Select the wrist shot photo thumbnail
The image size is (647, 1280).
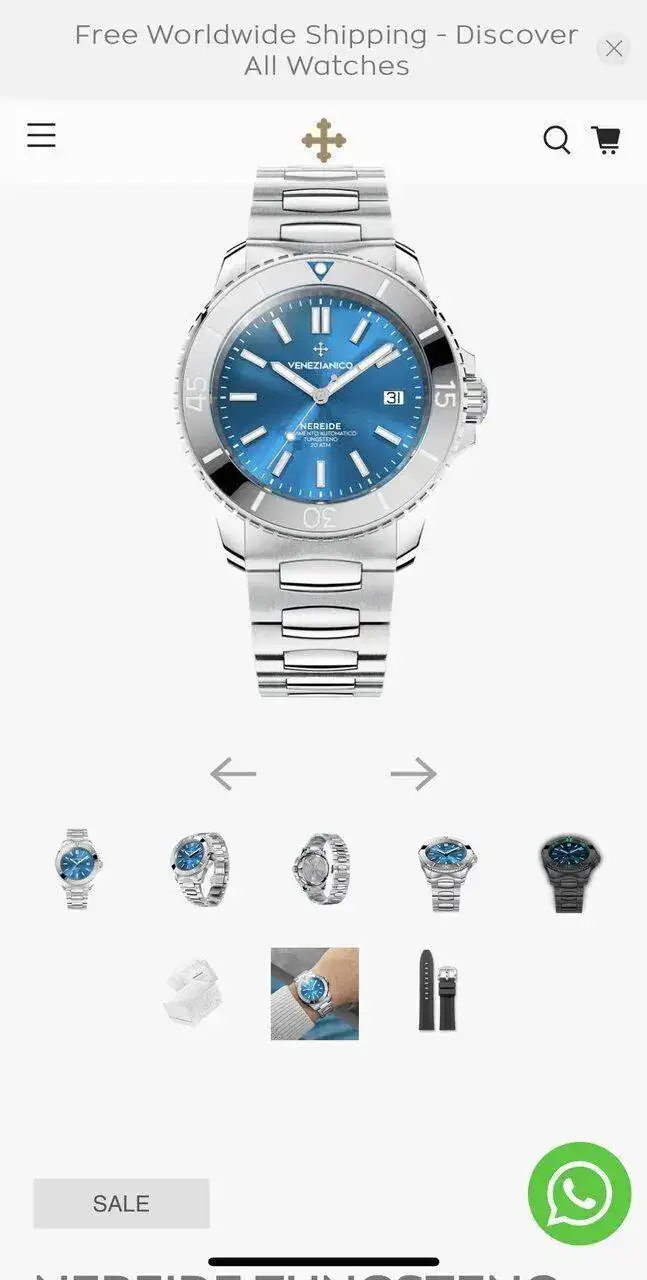[315, 993]
